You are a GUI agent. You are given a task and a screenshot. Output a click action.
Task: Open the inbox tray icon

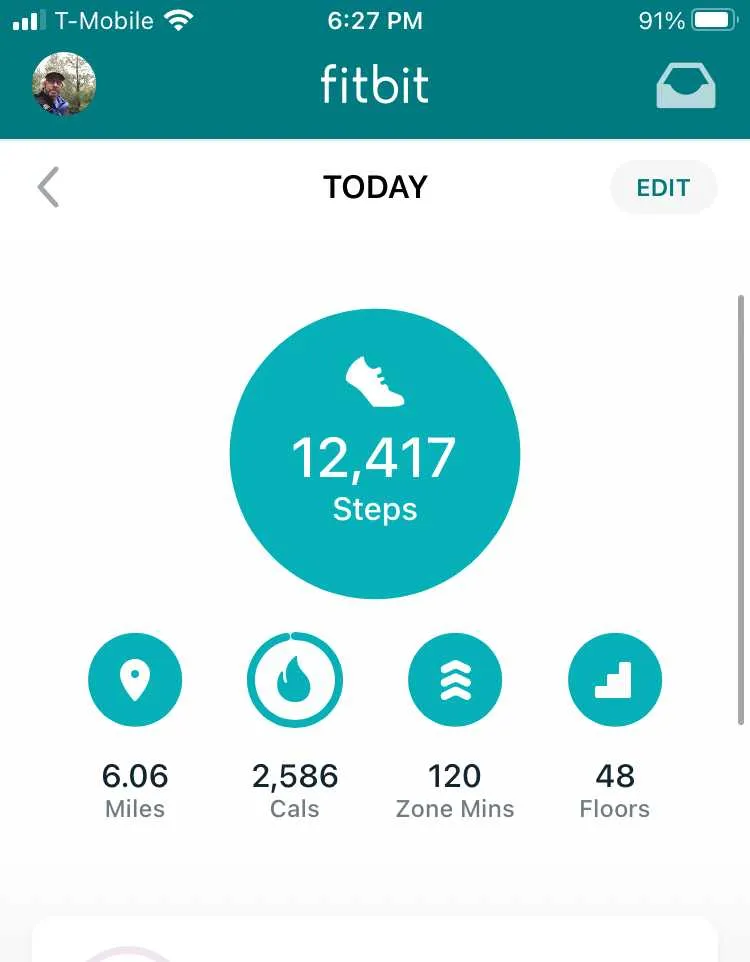point(685,85)
